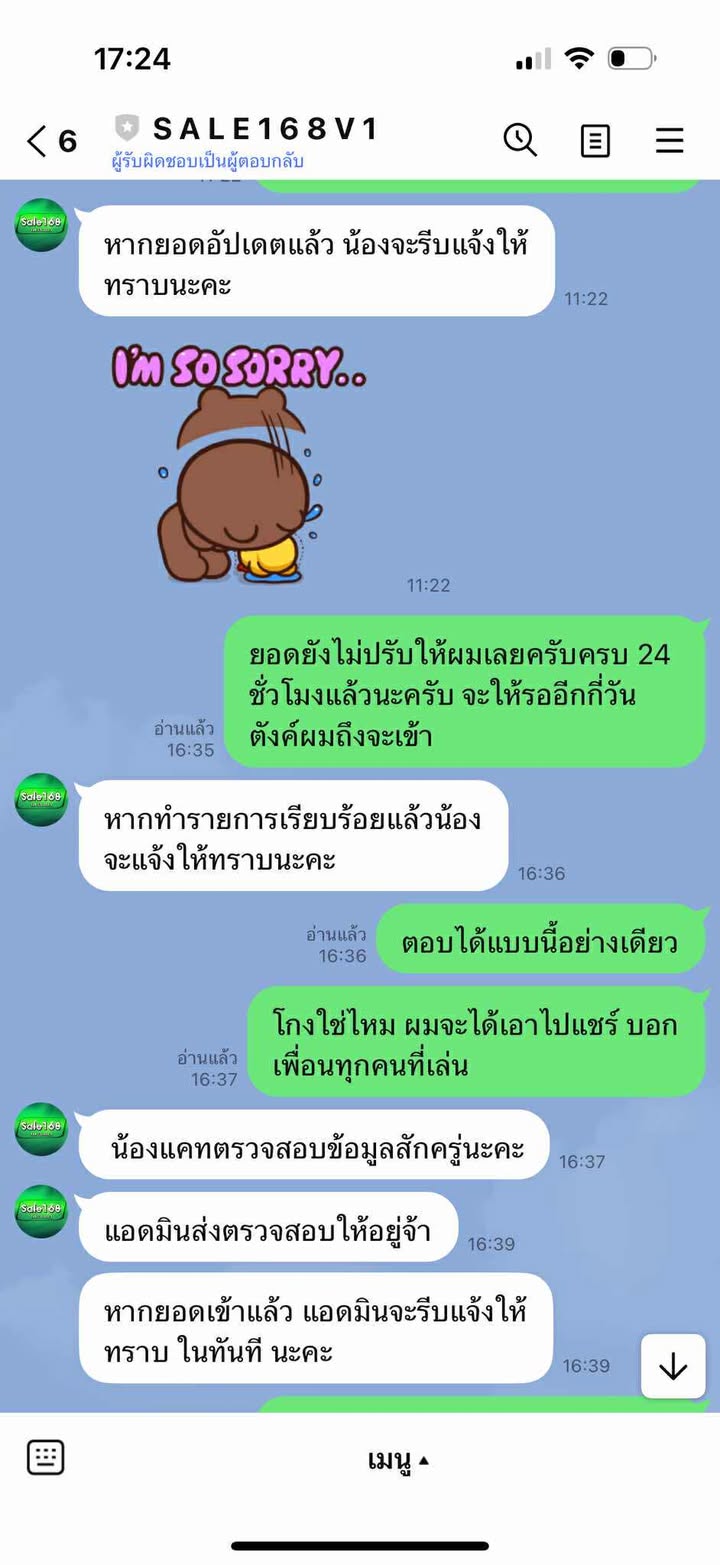This screenshot has width=720, height=1565.
Task: Jump to the latest message with the down arrow
Action: pyautogui.click(x=673, y=1366)
